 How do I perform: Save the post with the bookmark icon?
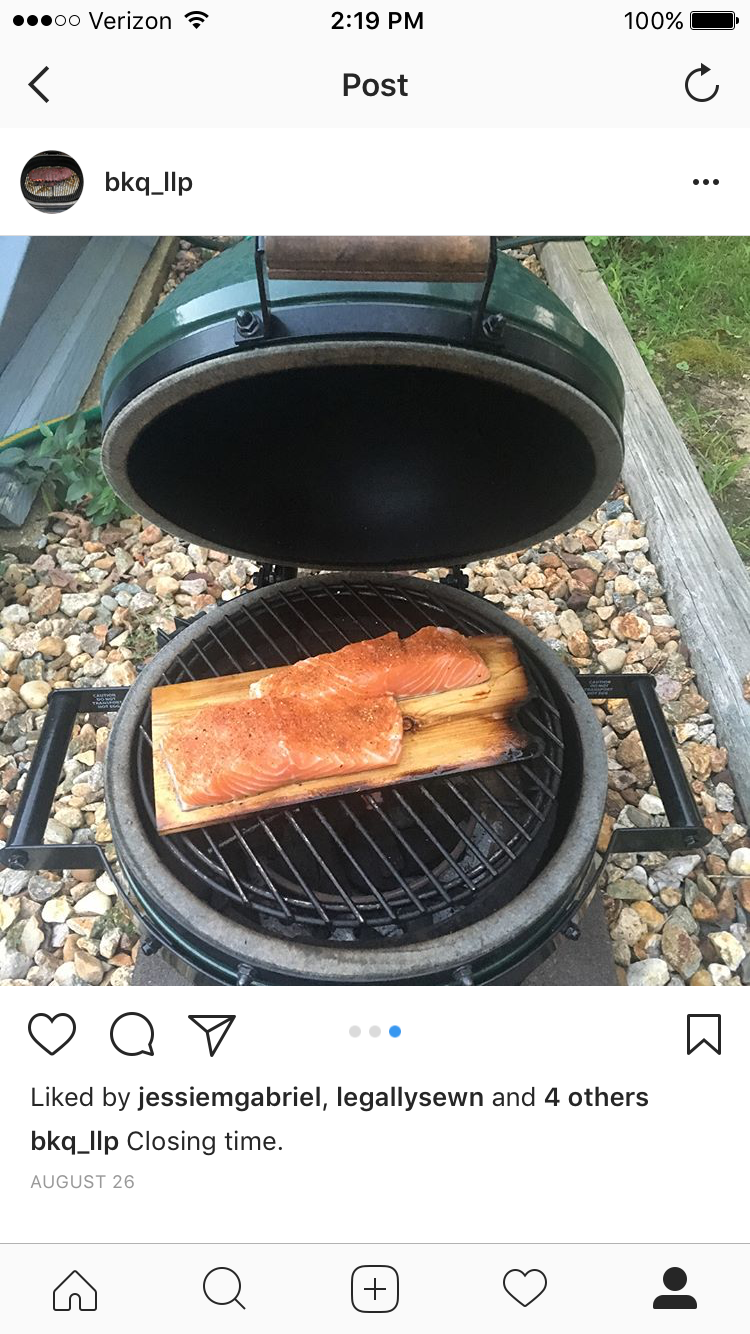[x=704, y=1034]
